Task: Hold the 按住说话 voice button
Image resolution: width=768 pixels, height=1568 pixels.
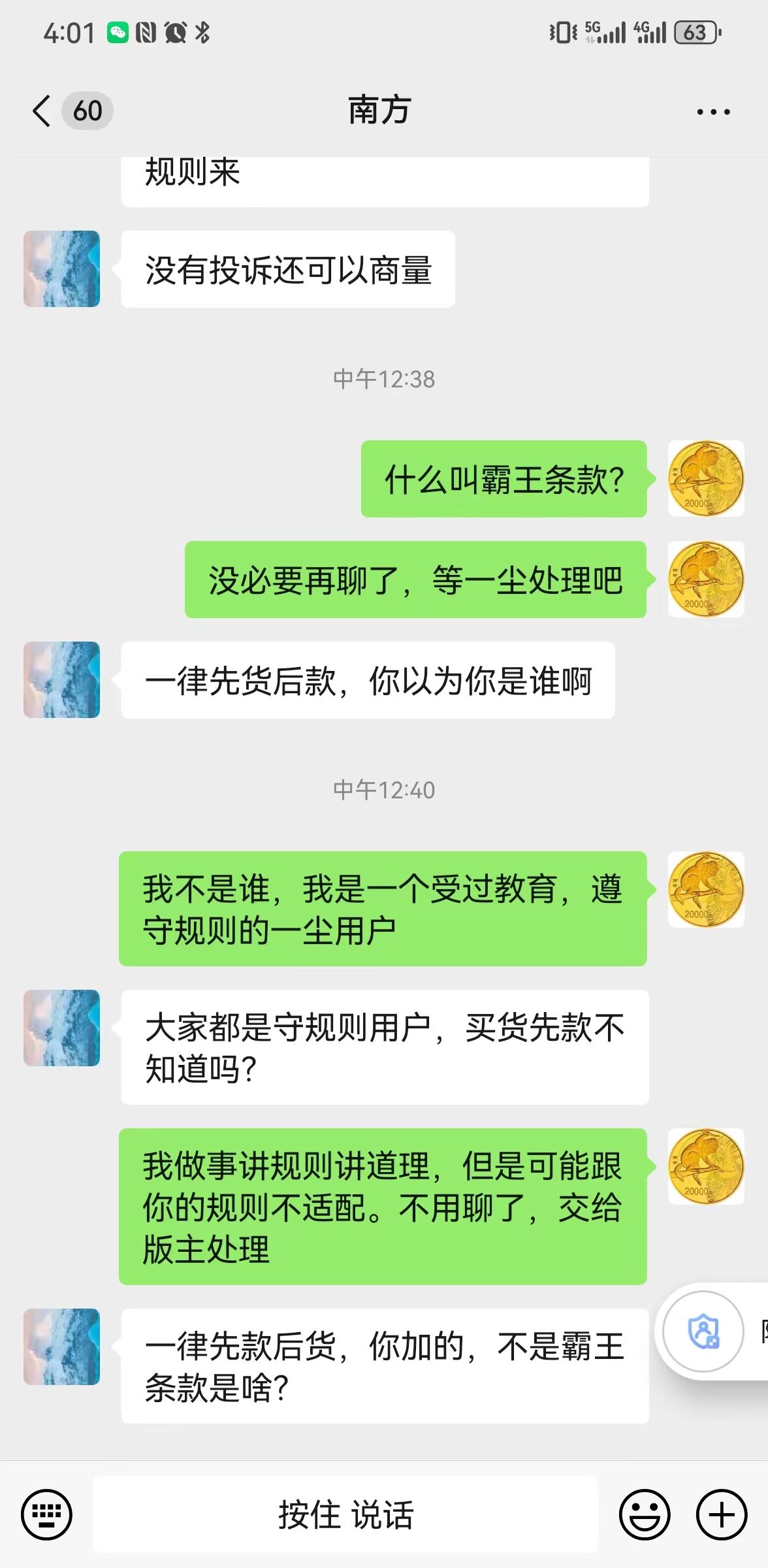Action: click(x=345, y=1514)
